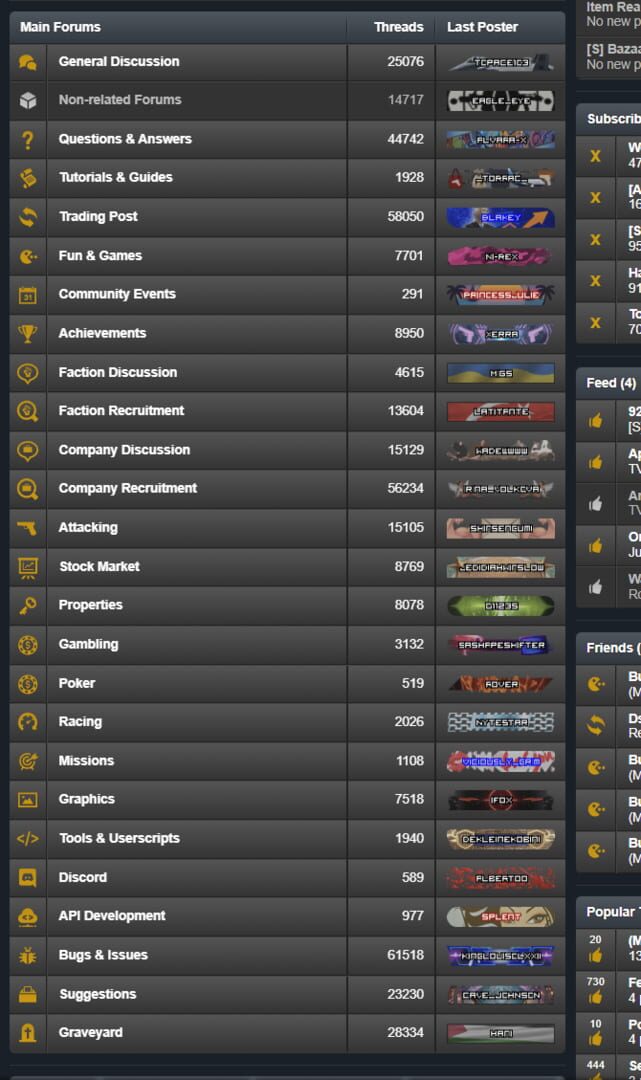
Task: Open Tools & Userscripts forum
Action: [x=119, y=838]
